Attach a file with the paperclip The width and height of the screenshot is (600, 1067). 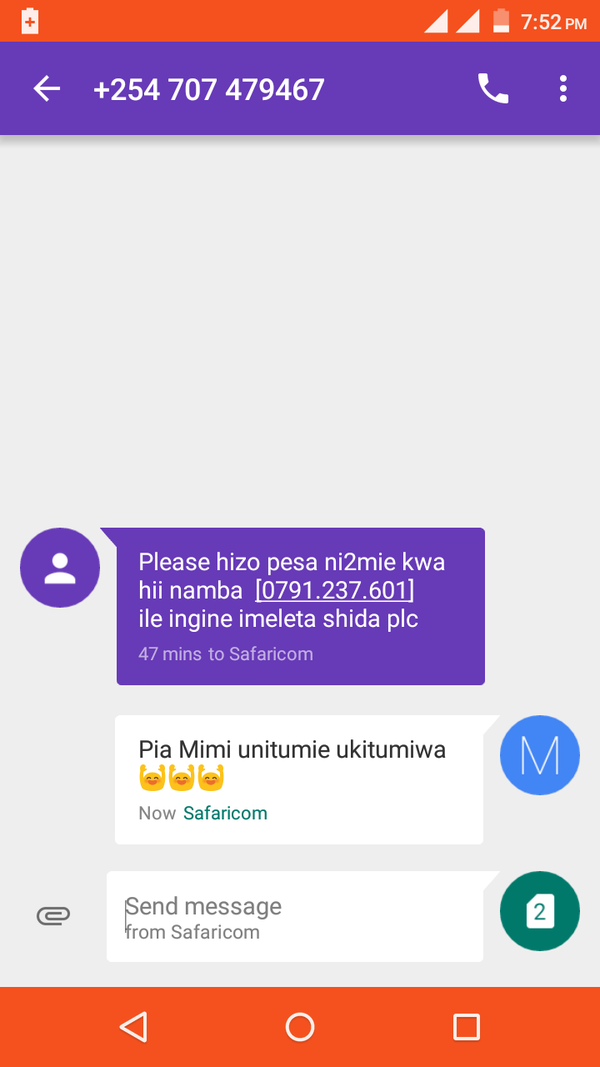[53, 916]
